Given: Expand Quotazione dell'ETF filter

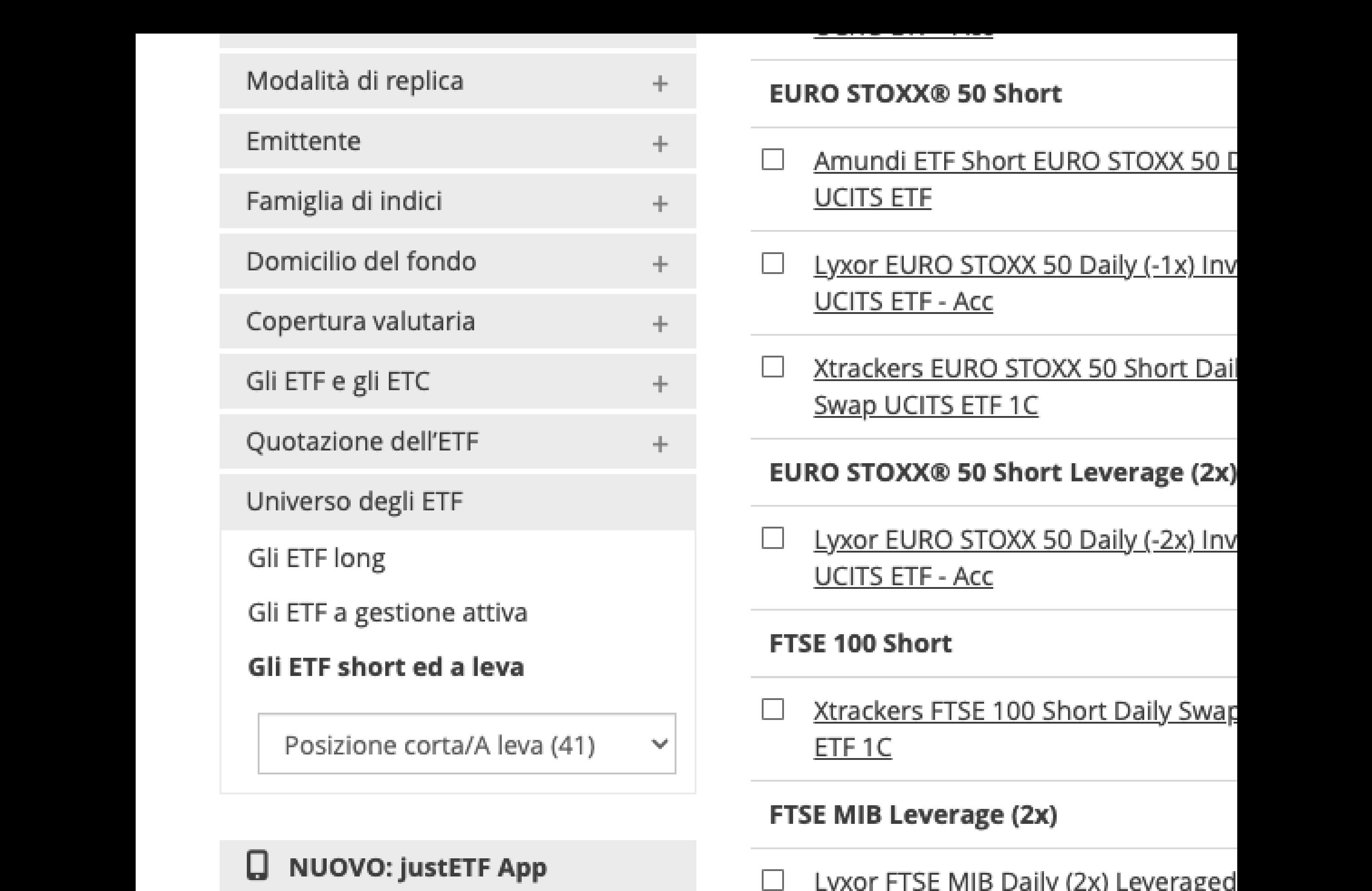Looking at the screenshot, I should (457, 442).
